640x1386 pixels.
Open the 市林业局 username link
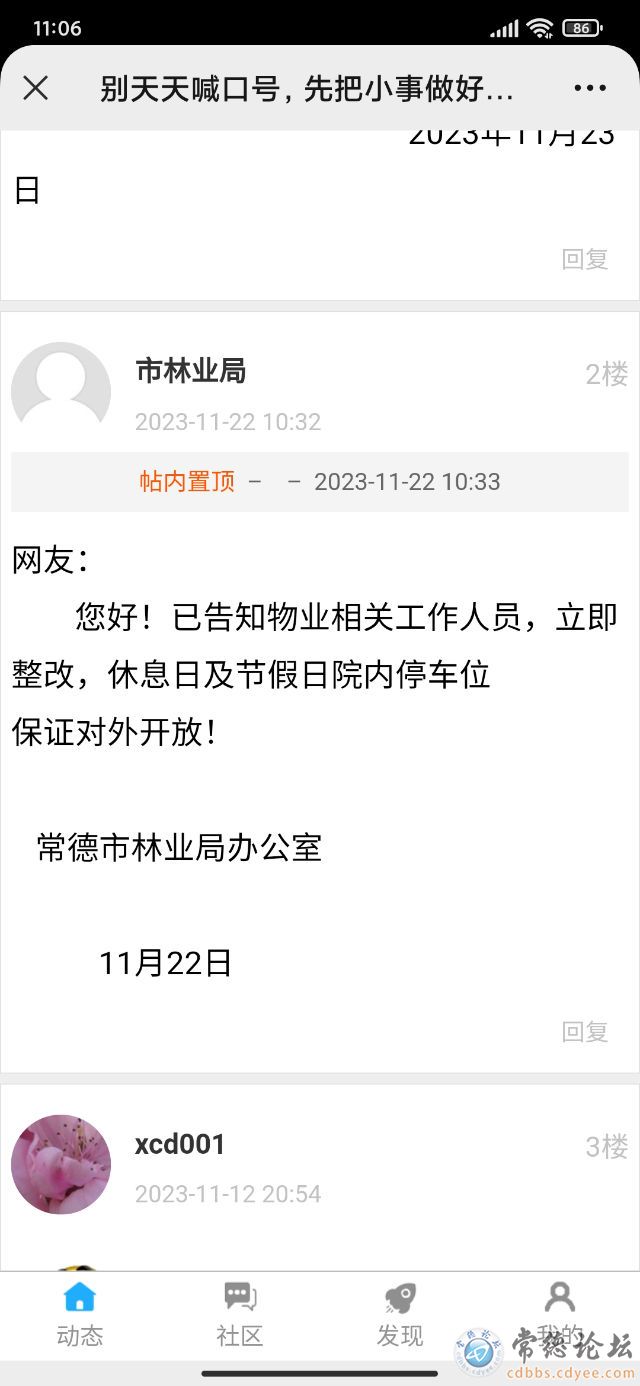(x=191, y=372)
